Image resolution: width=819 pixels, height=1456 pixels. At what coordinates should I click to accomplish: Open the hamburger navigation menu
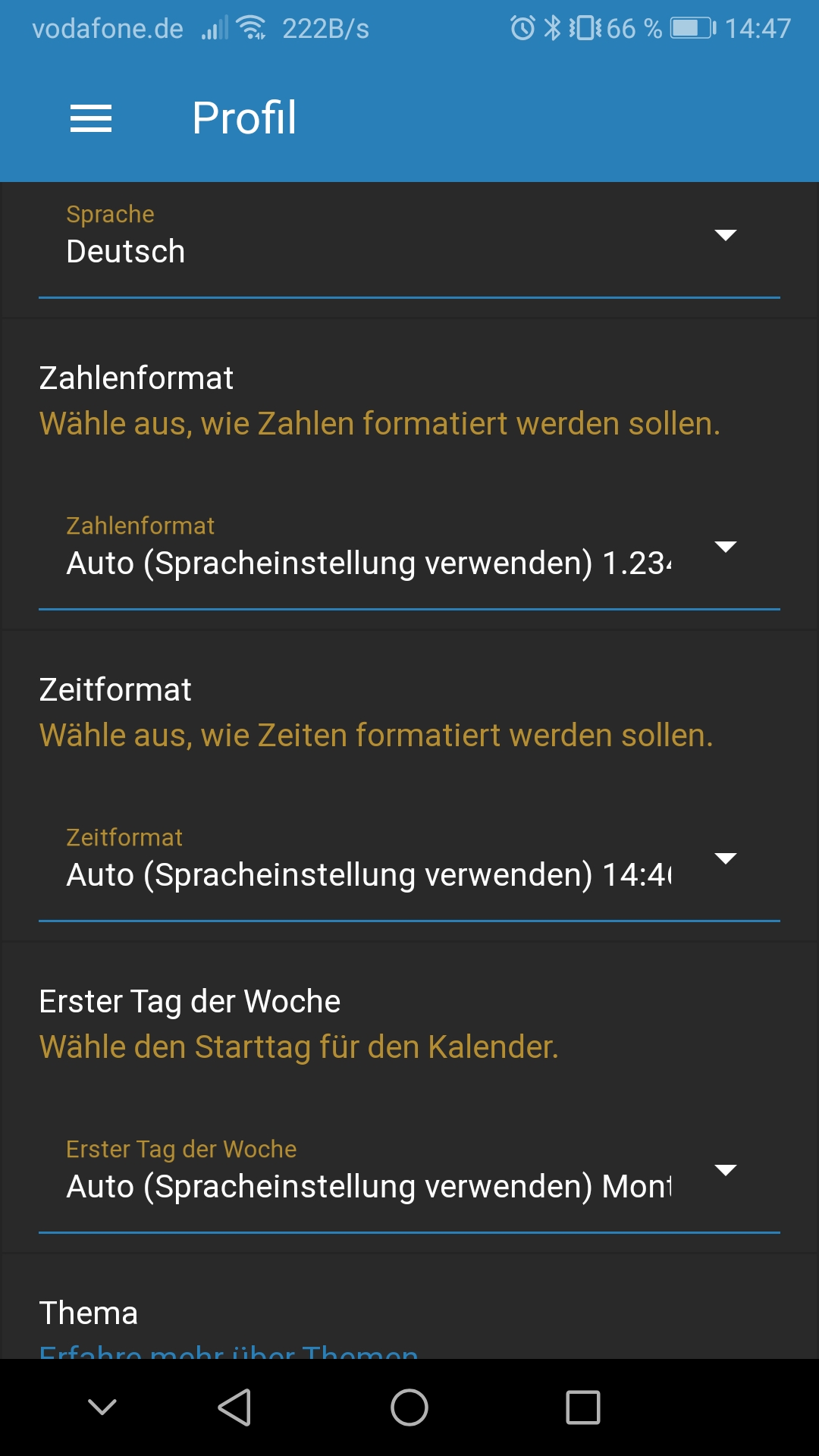point(91,118)
